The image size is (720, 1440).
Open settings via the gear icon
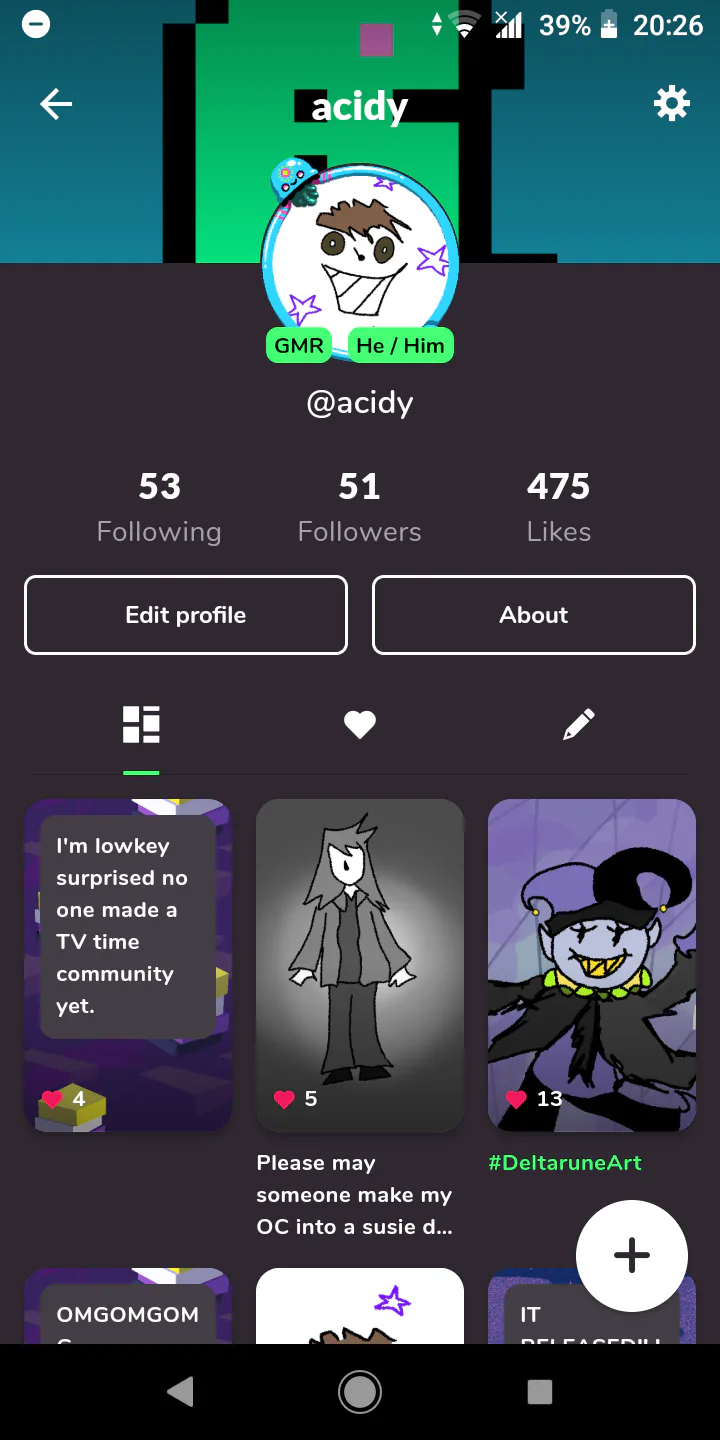(671, 103)
